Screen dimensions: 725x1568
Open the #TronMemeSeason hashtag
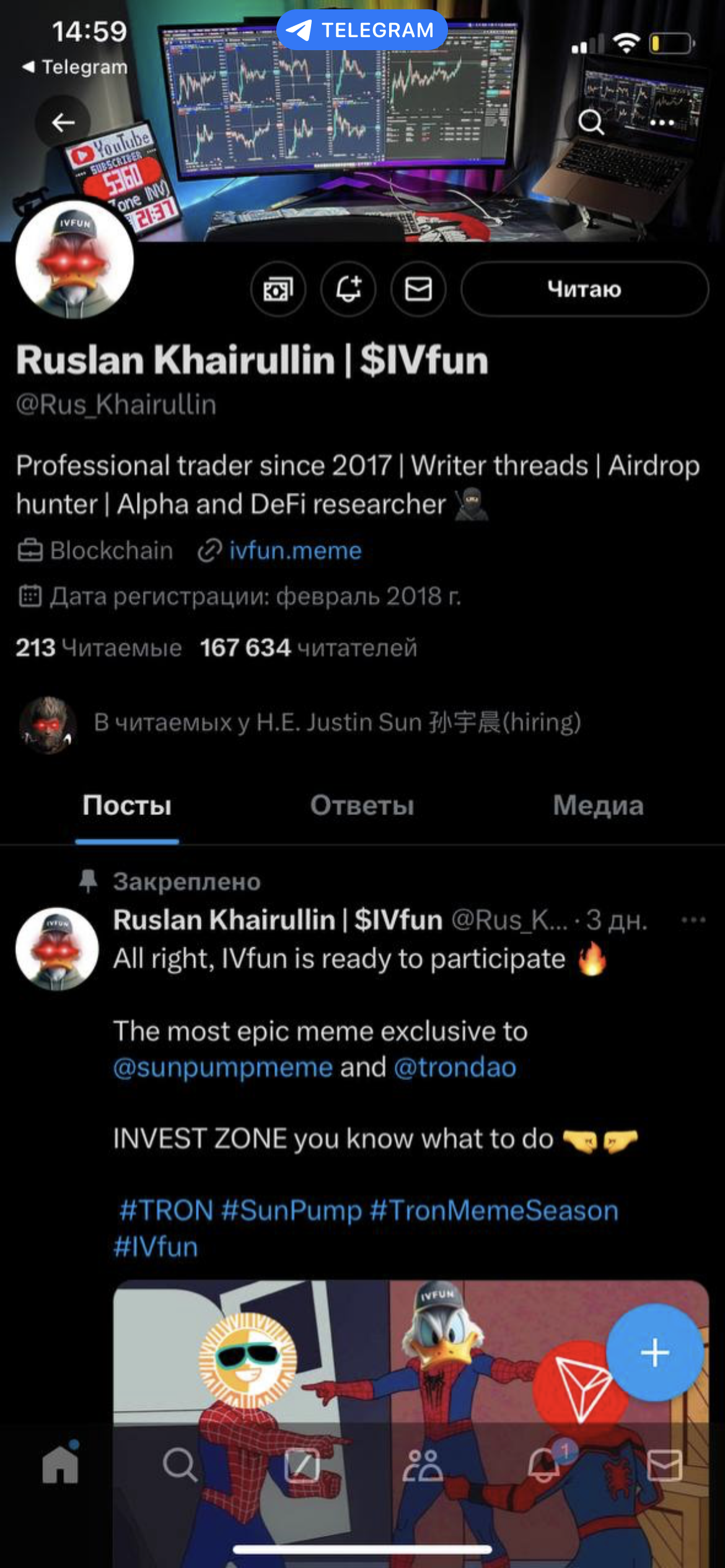click(494, 1210)
